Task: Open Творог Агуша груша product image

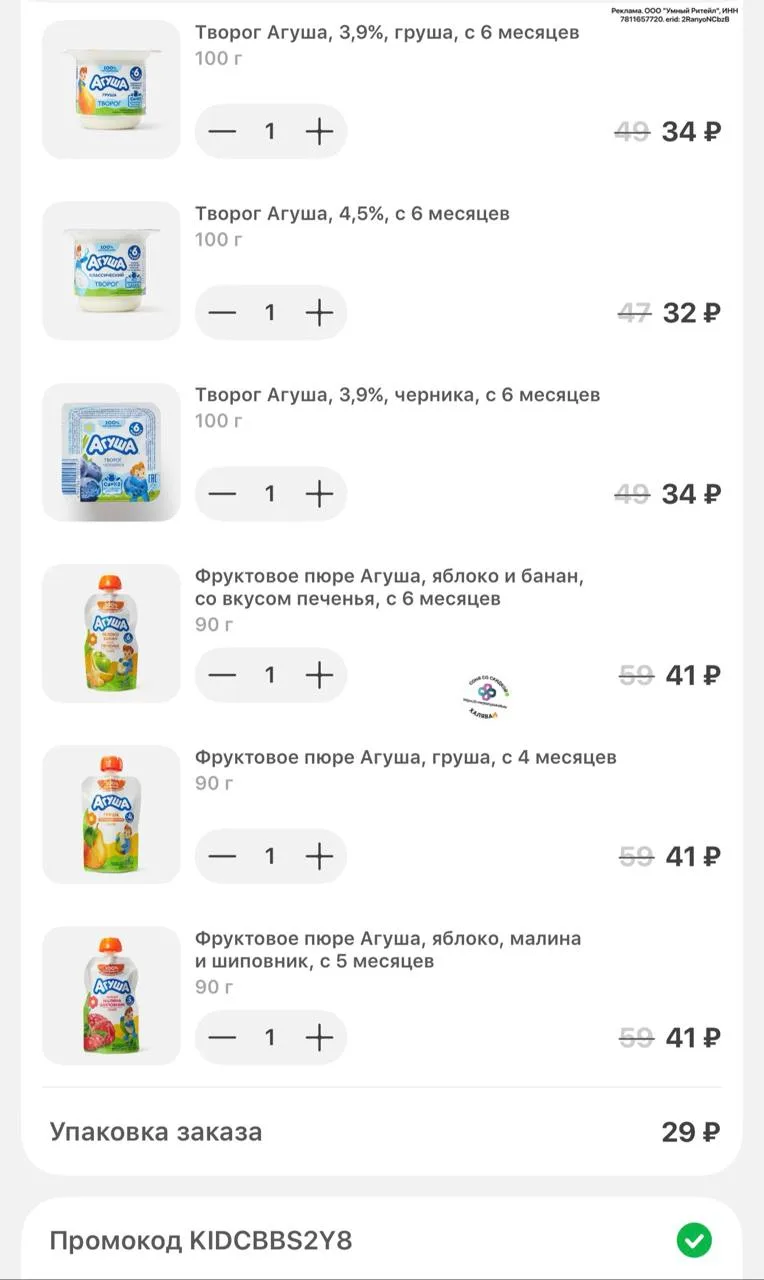Action: (x=111, y=89)
